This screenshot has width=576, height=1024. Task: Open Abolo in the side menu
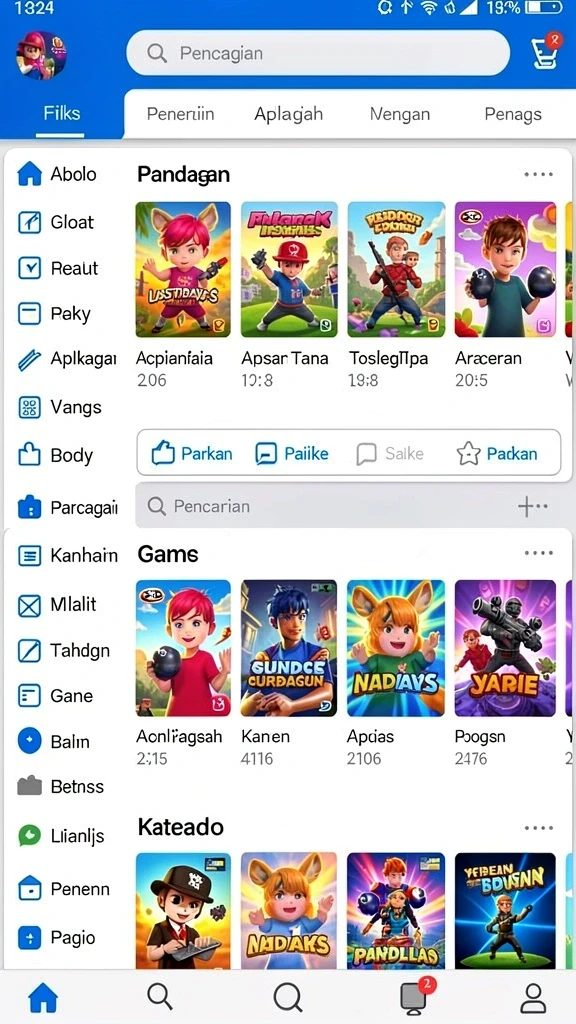(57, 174)
